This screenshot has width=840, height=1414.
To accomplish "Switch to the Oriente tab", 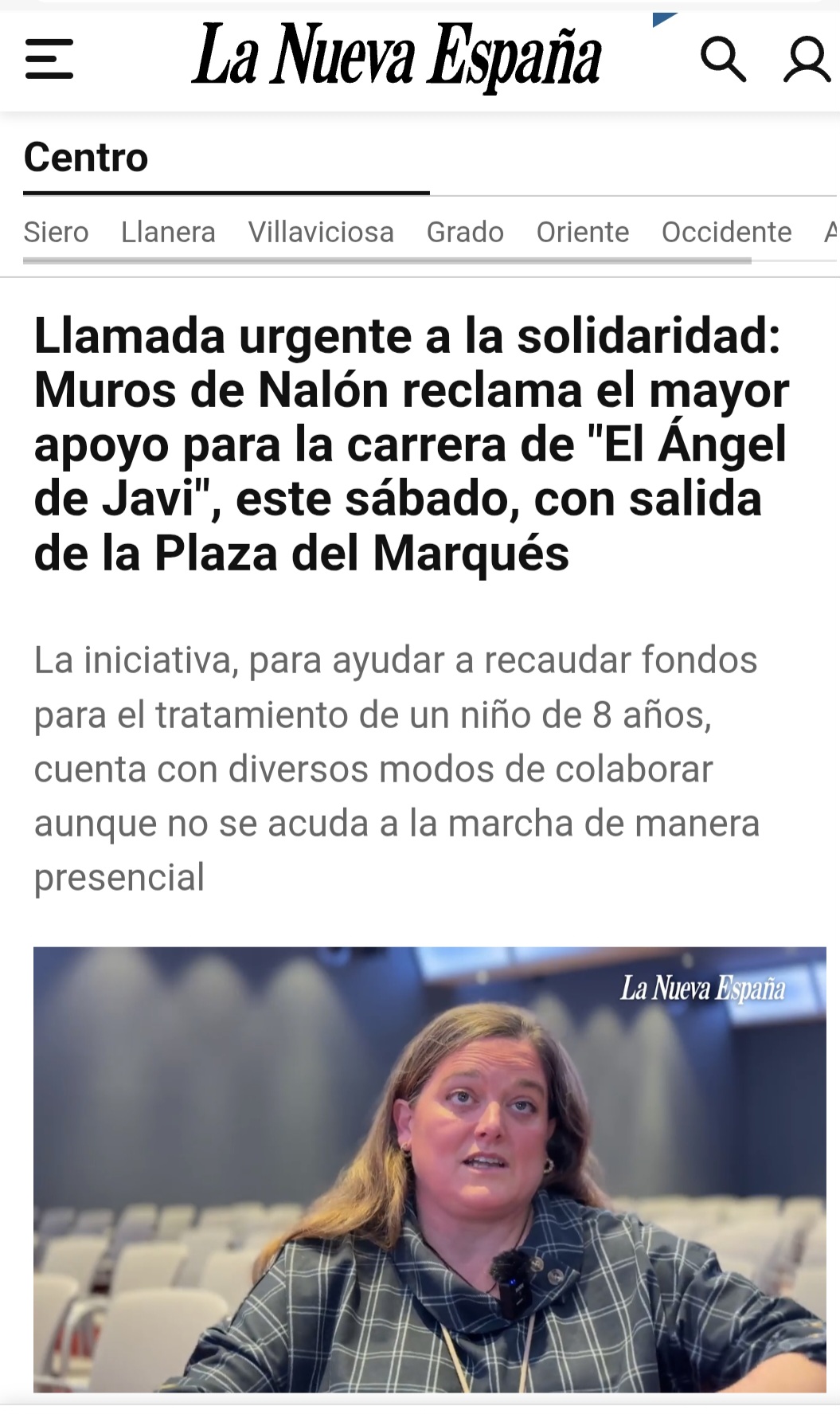I will (583, 232).
